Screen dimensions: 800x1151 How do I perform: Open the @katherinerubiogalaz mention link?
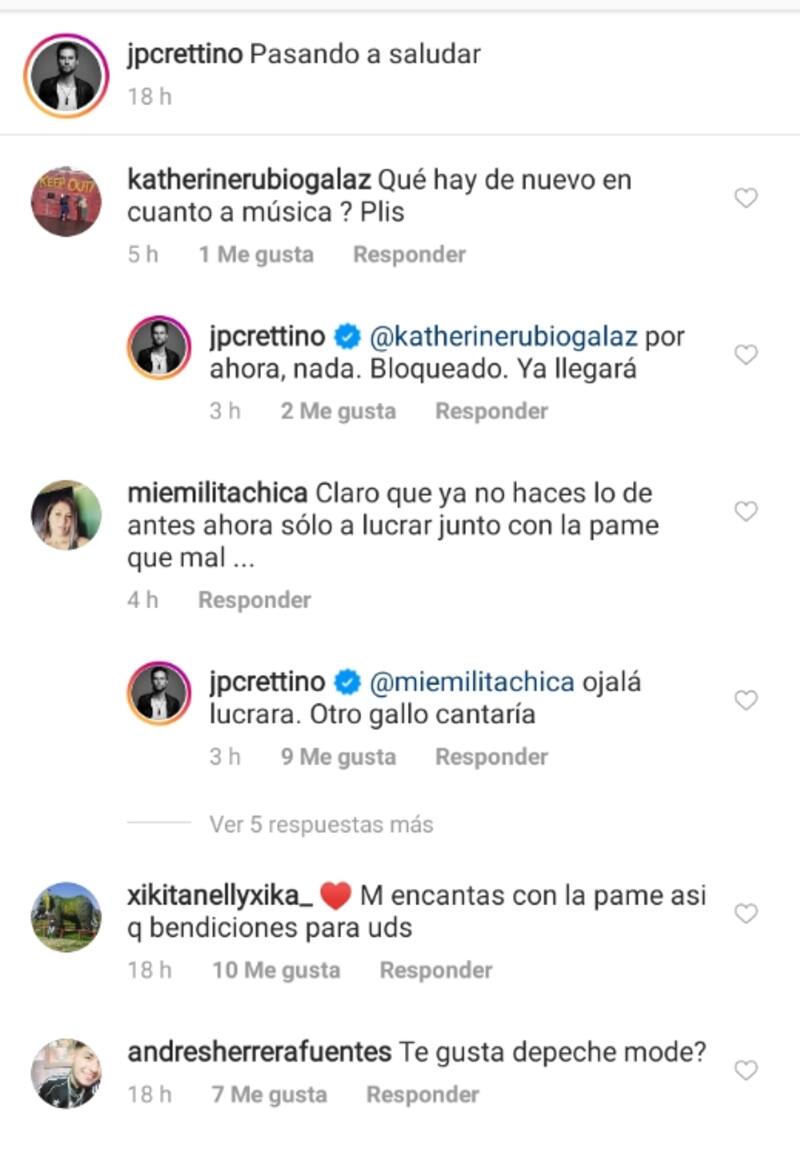tap(503, 336)
